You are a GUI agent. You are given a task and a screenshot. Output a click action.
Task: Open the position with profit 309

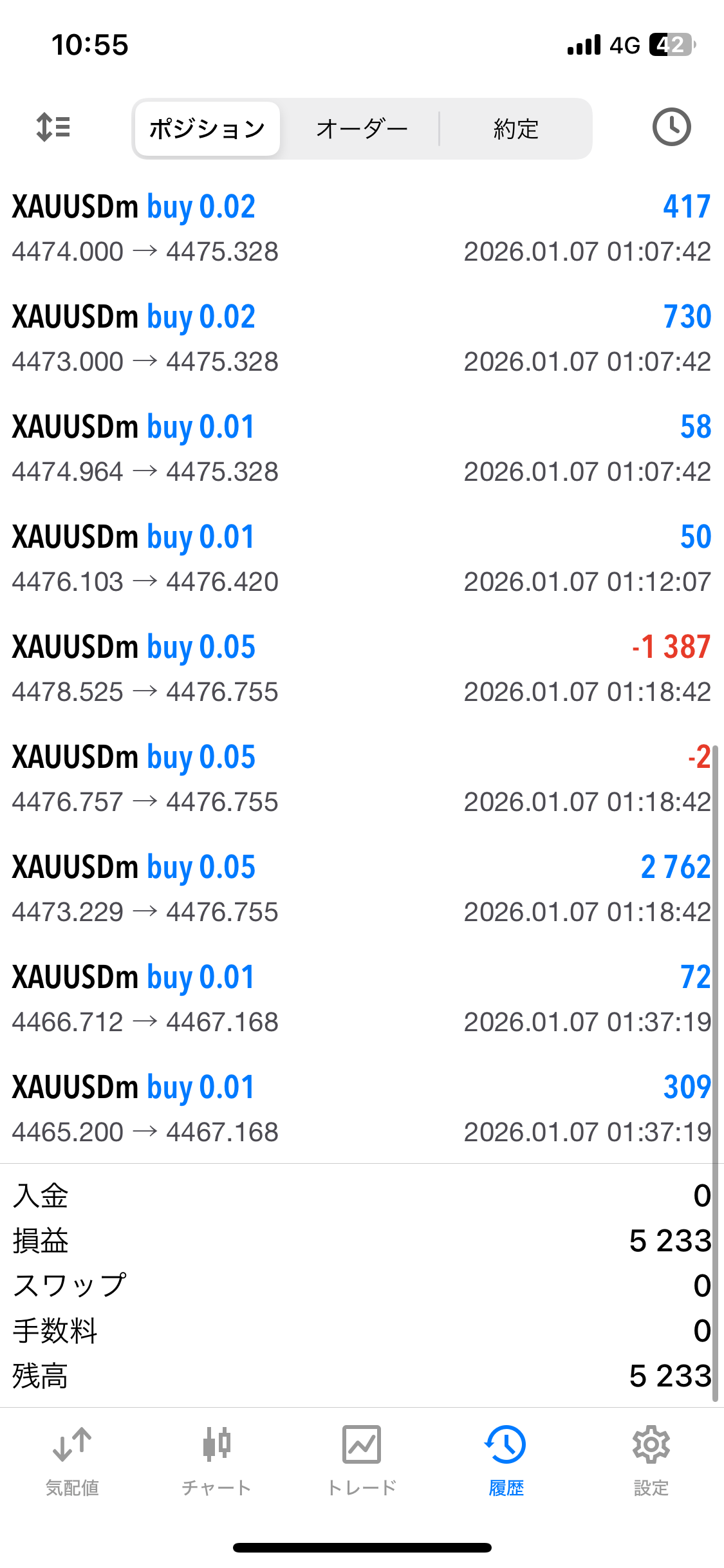pyautogui.click(x=360, y=1109)
